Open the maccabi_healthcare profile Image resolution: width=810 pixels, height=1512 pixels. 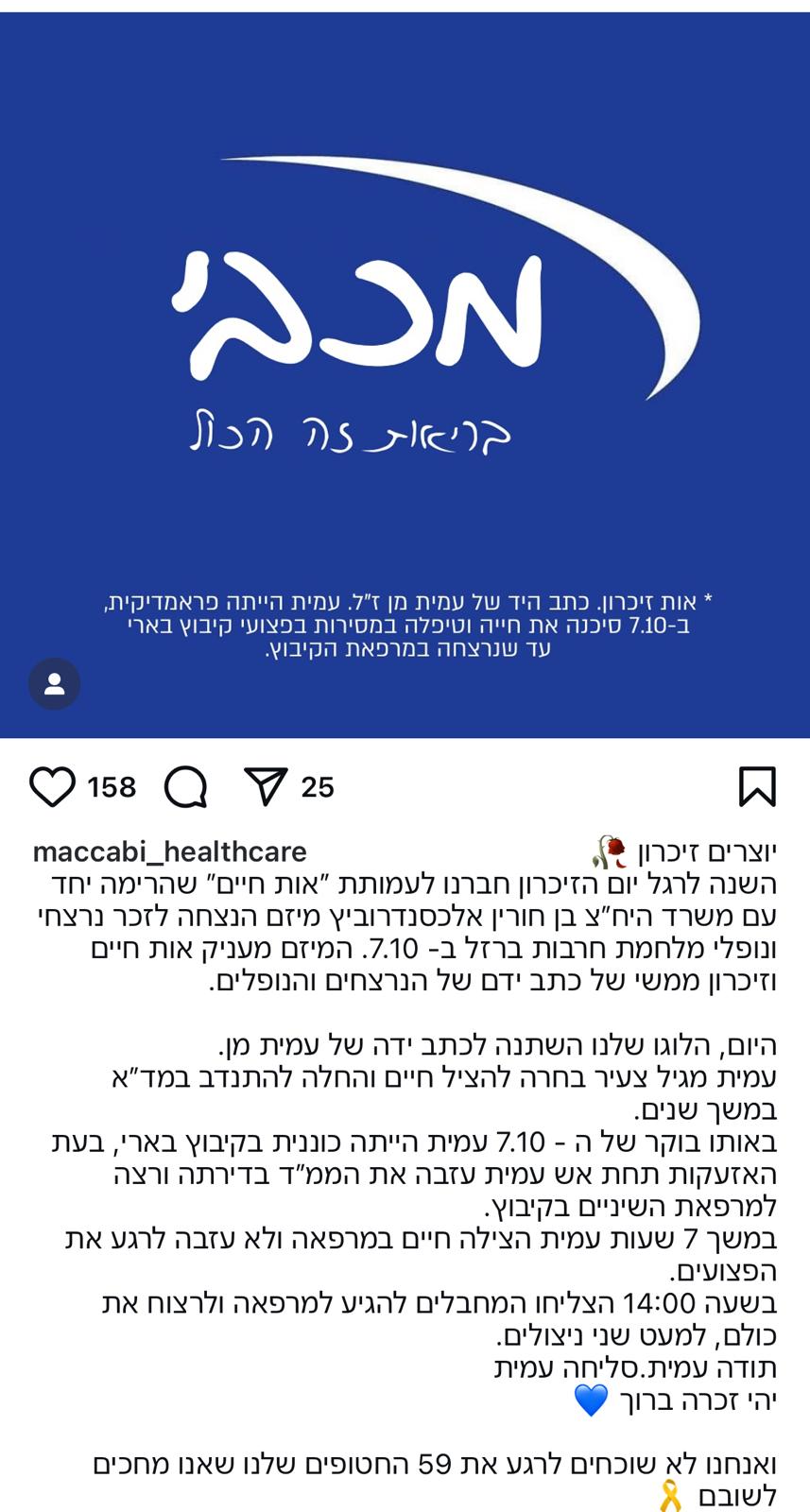(169, 851)
